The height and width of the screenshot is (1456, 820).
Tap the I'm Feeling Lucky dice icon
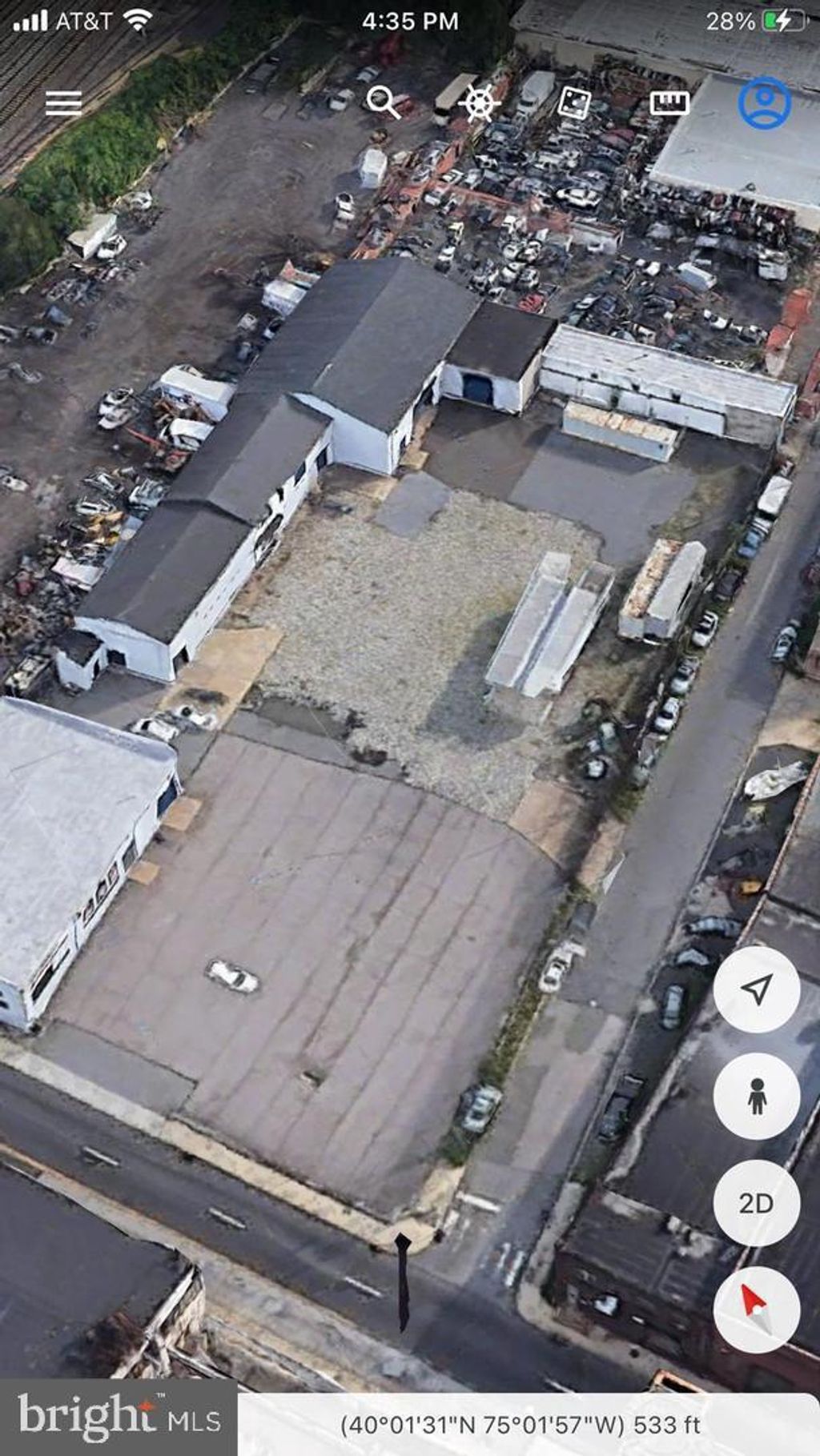[x=573, y=104]
